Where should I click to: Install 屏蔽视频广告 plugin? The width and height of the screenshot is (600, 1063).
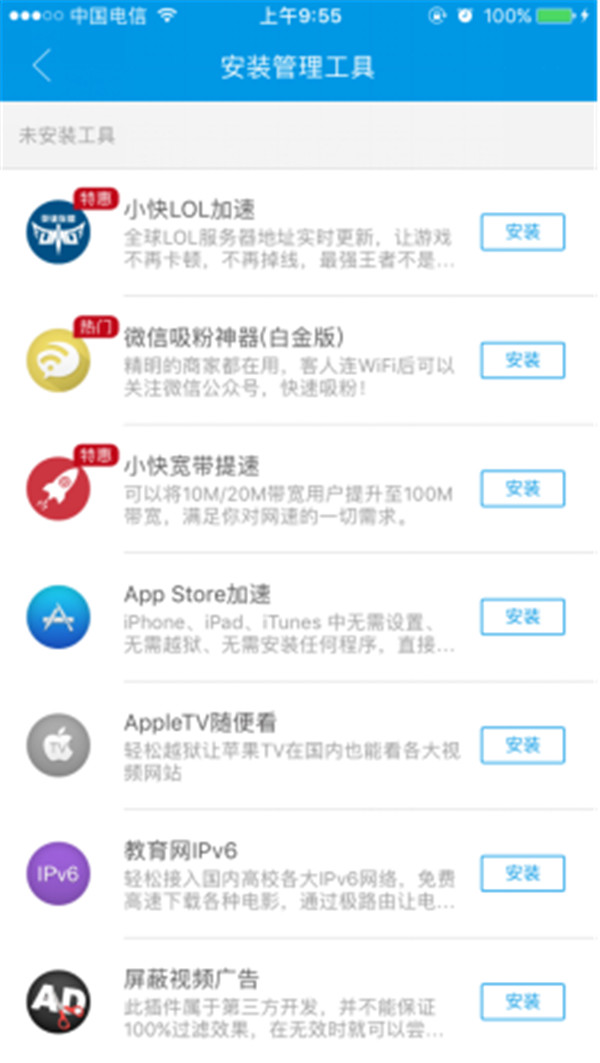[522, 1001]
